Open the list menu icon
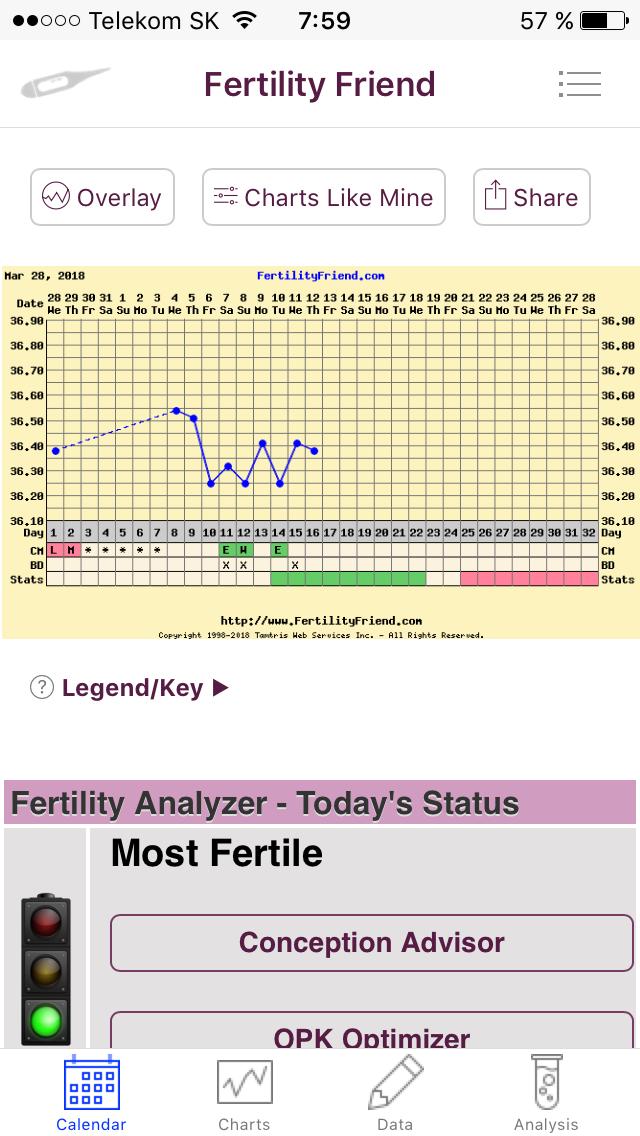Viewport: 640px width, 1136px height. (580, 84)
